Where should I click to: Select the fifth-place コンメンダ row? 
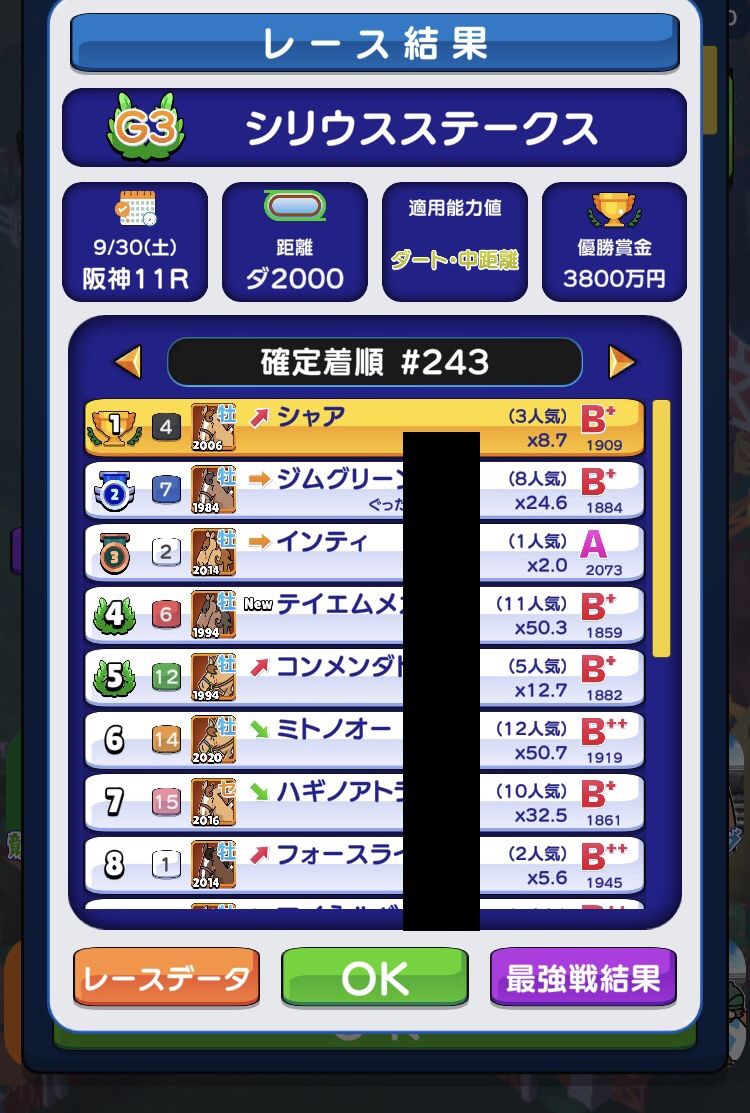(x=364, y=677)
